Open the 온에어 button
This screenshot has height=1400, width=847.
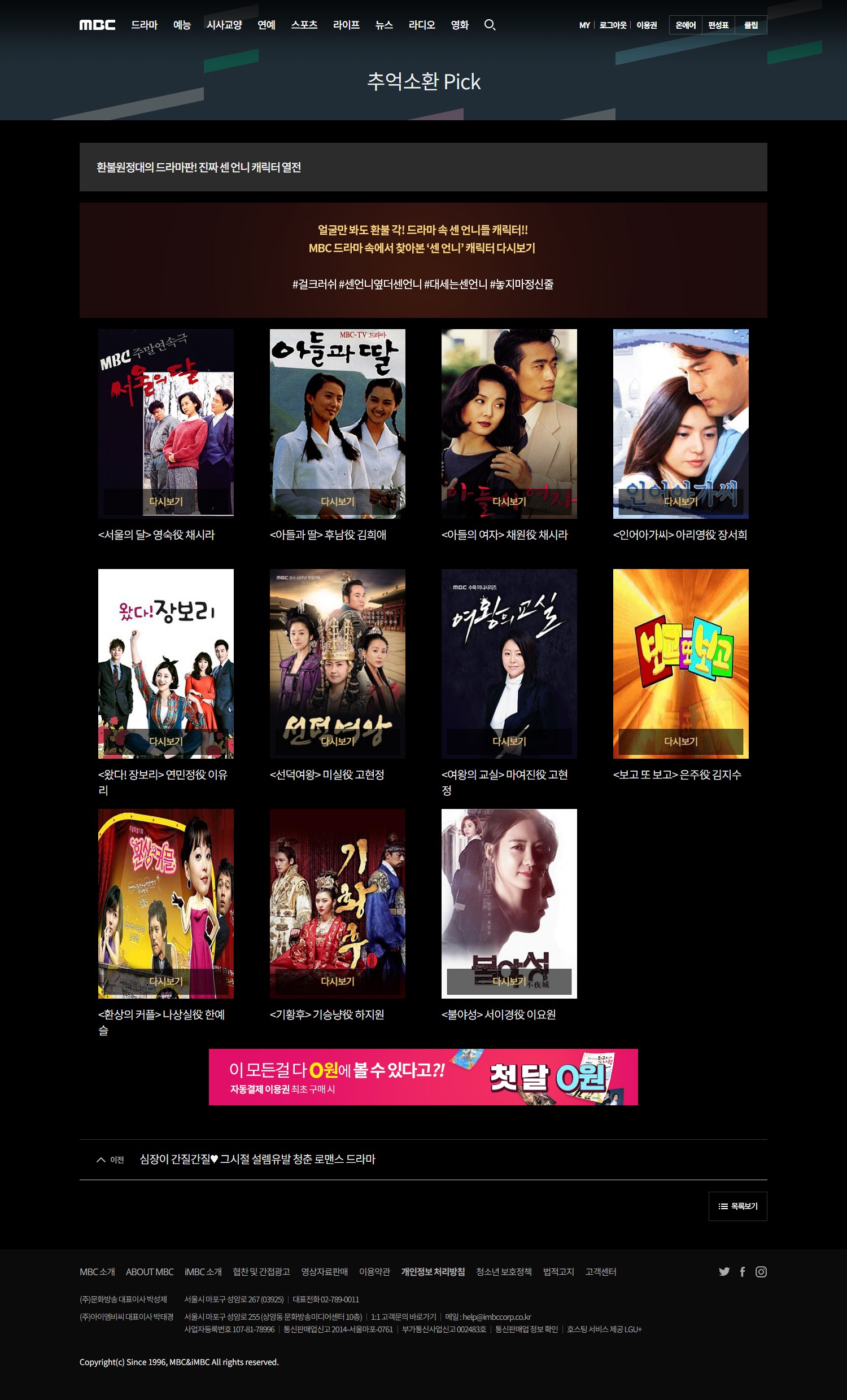(x=685, y=25)
